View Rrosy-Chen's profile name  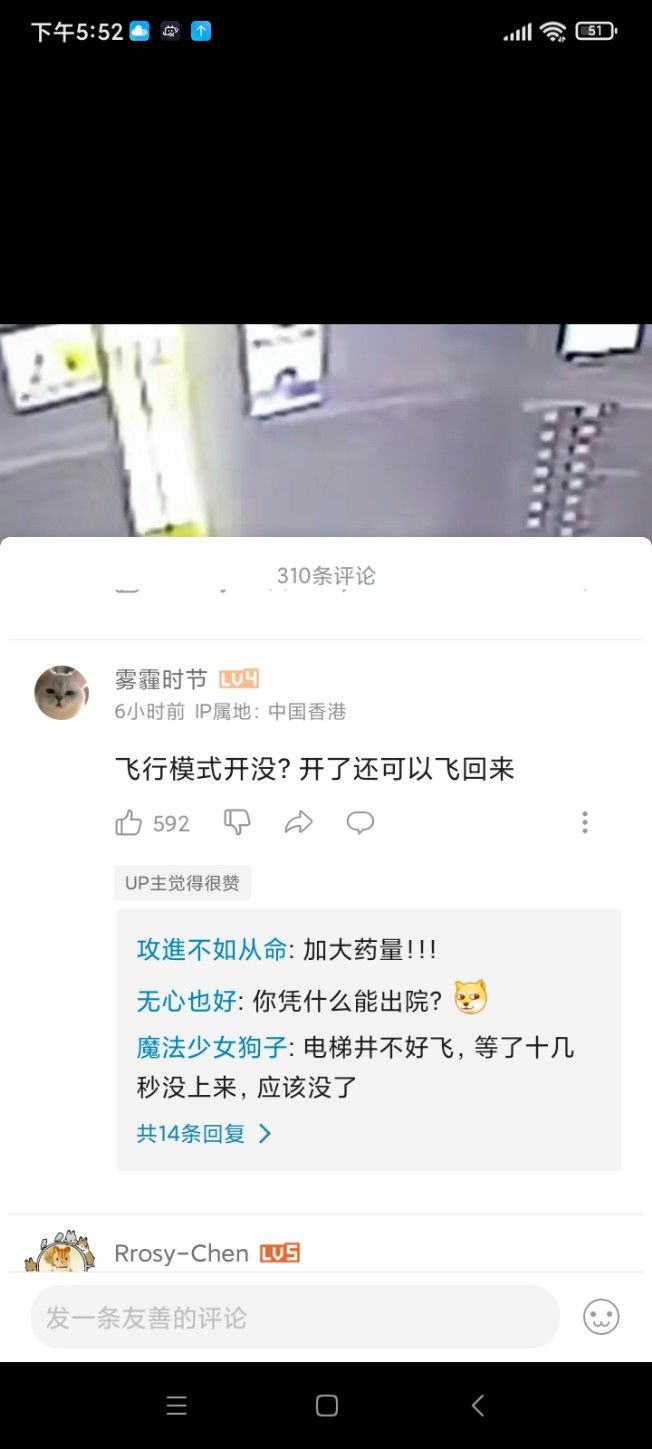click(181, 1253)
